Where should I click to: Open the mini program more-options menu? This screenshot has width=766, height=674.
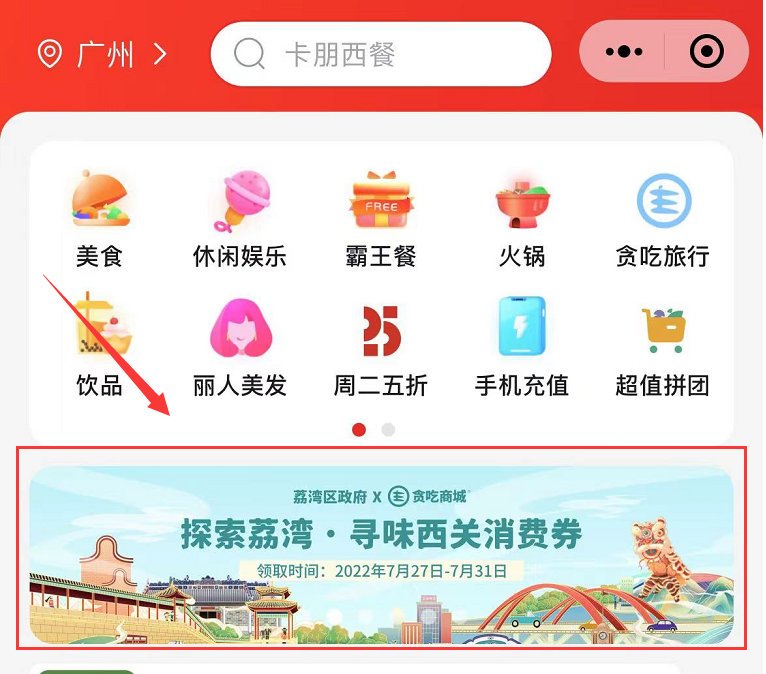pos(624,52)
